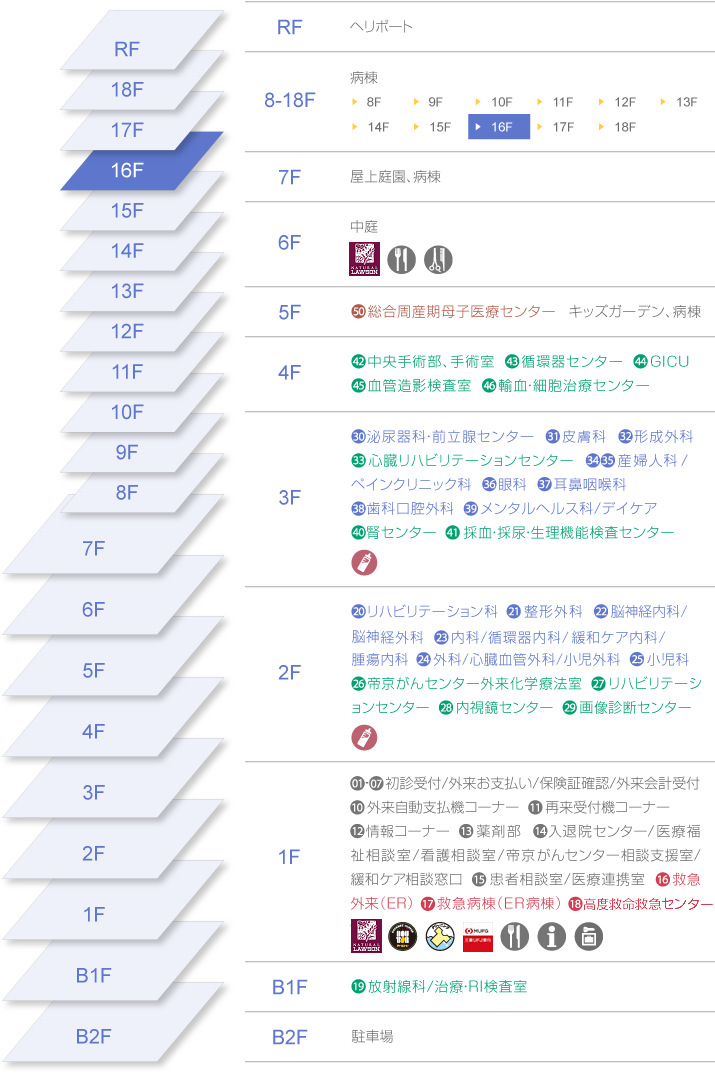
Task: Open 総合周産期母子医療センター link
Action: coord(460,312)
